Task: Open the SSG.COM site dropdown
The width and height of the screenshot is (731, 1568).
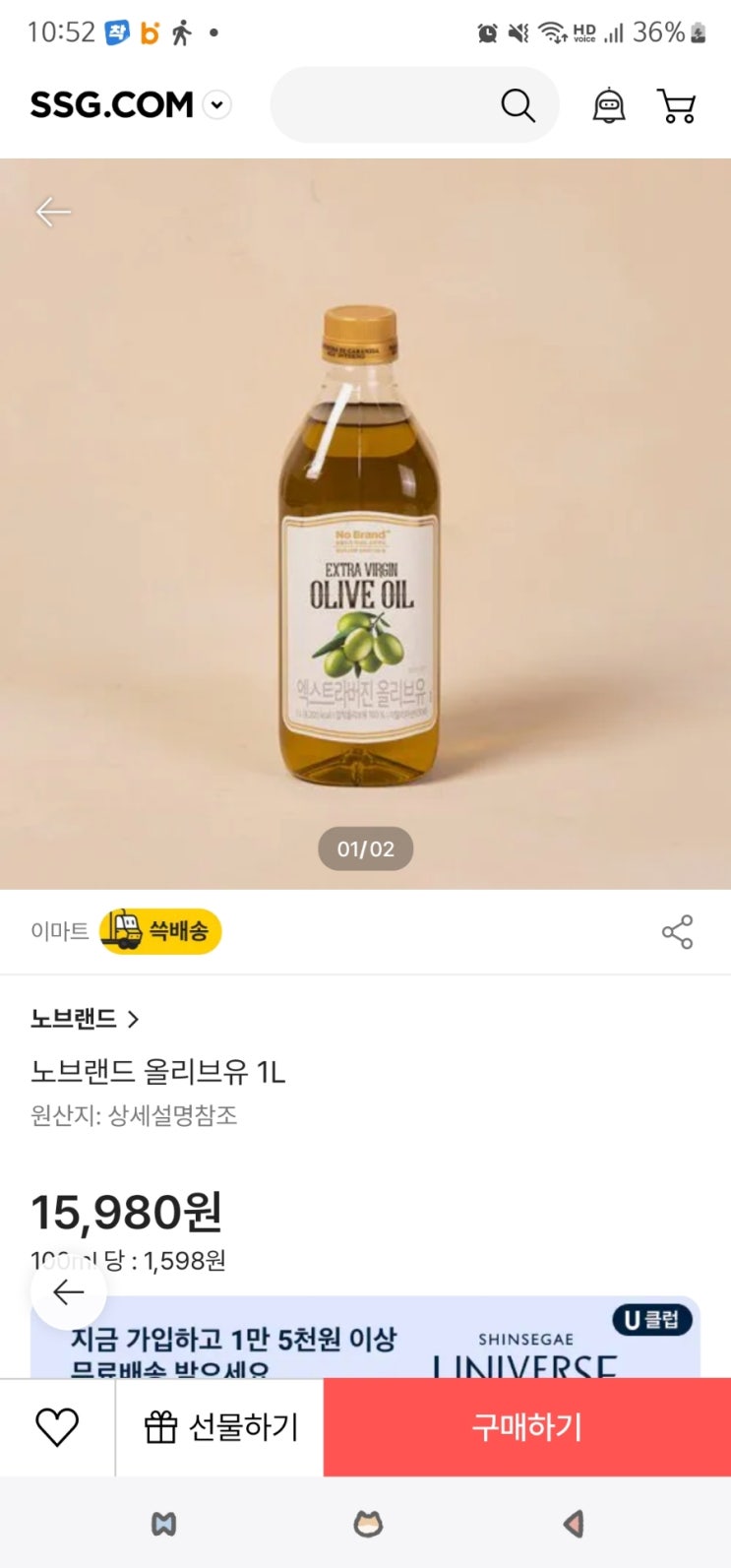Action: [x=216, y=104]
